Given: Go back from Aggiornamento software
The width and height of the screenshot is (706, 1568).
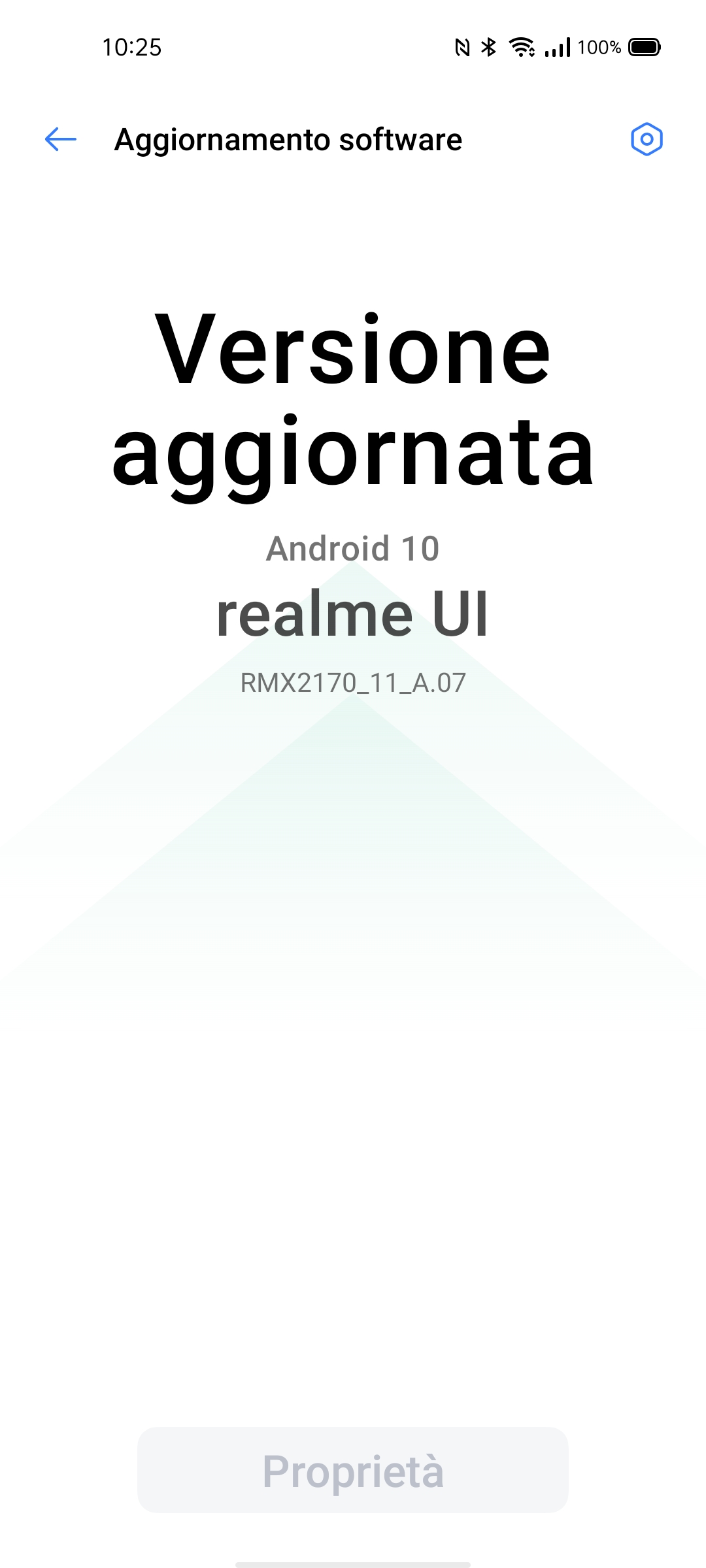Looking at the screenshot, I should pyautogui.click(x=61, y=139).
